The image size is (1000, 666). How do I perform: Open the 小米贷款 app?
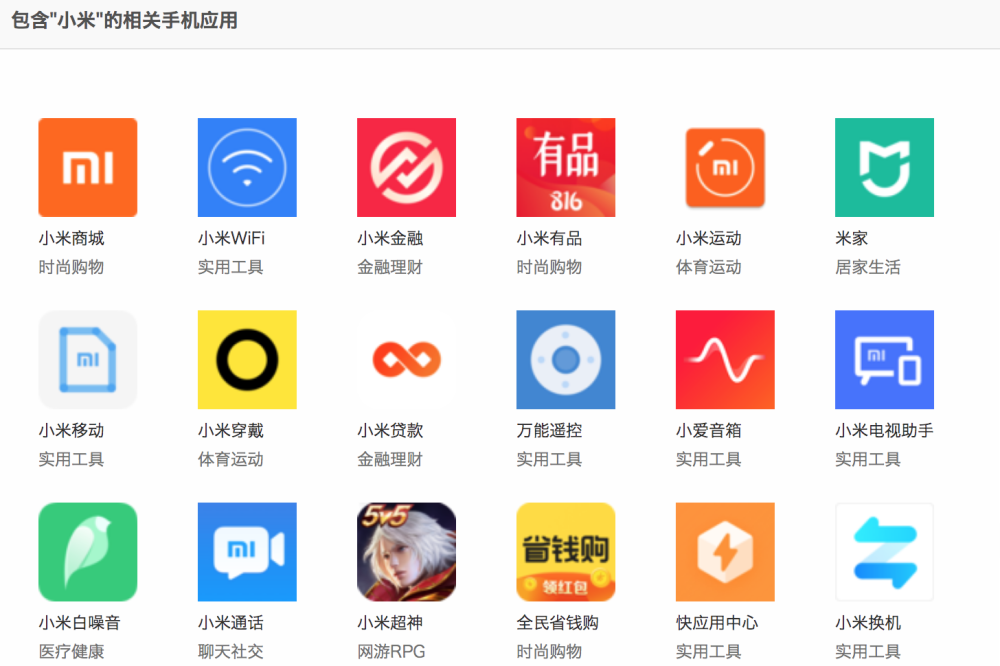[x=406, y=360]
